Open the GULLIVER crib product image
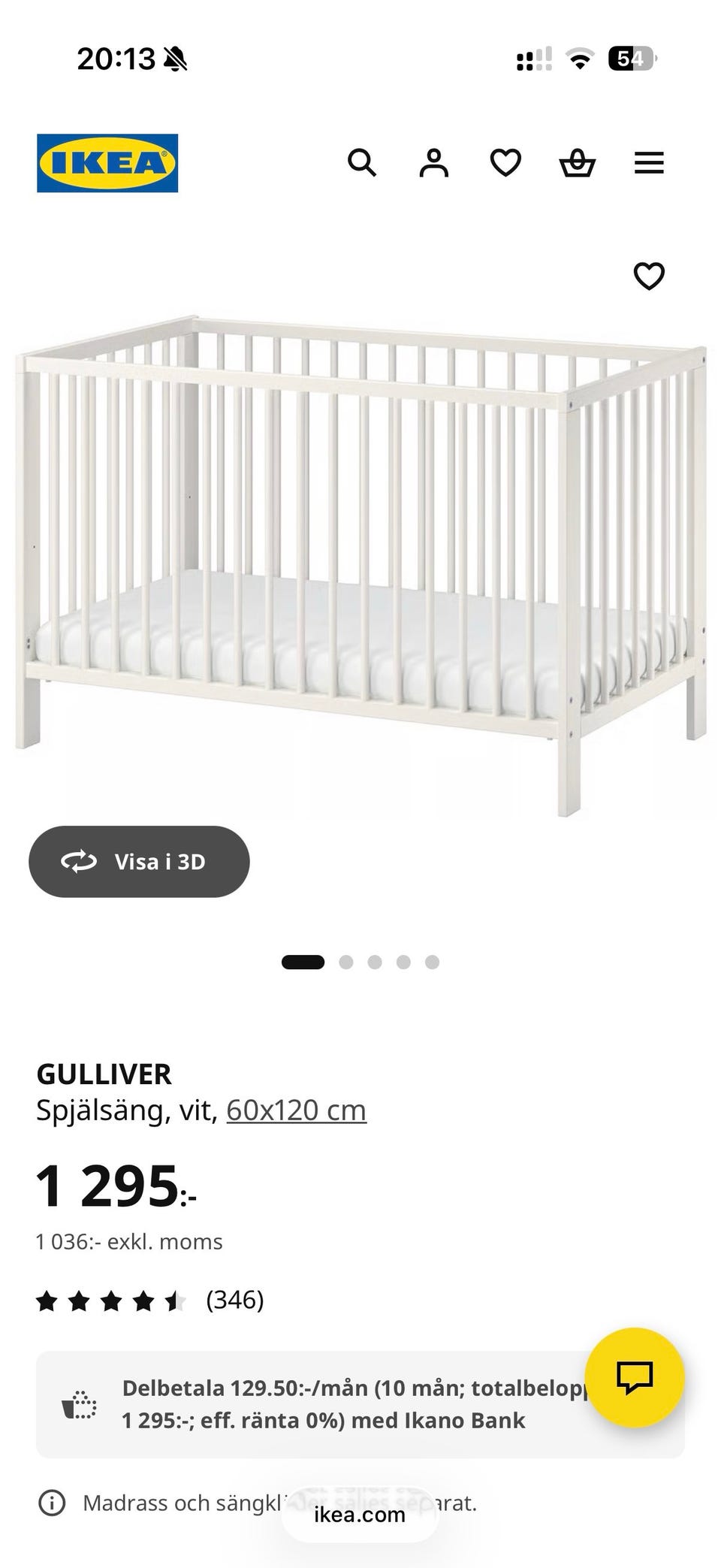This screenshot has width=721, height=1568. pos(360,563)
